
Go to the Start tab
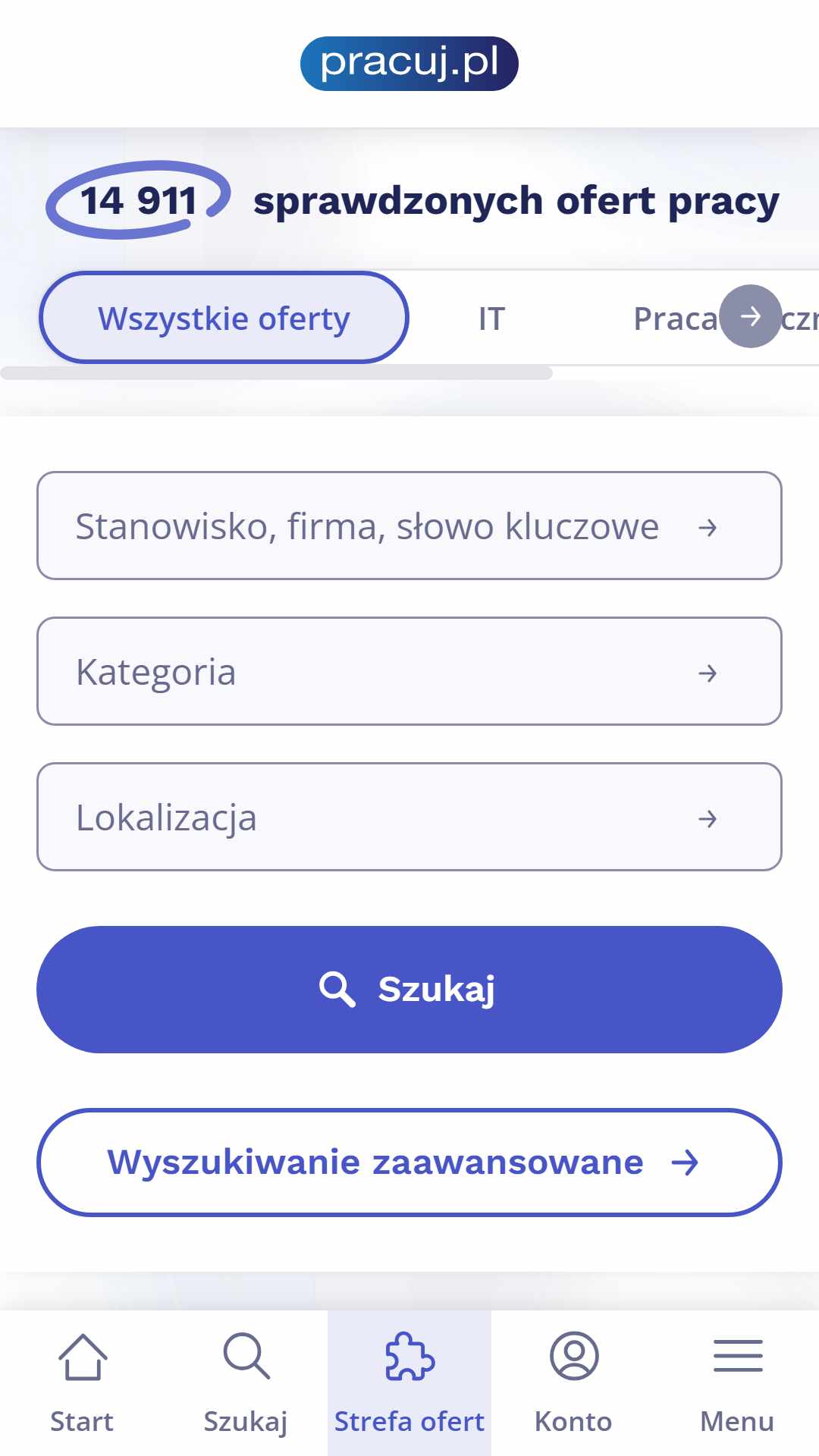(82, 1383)
